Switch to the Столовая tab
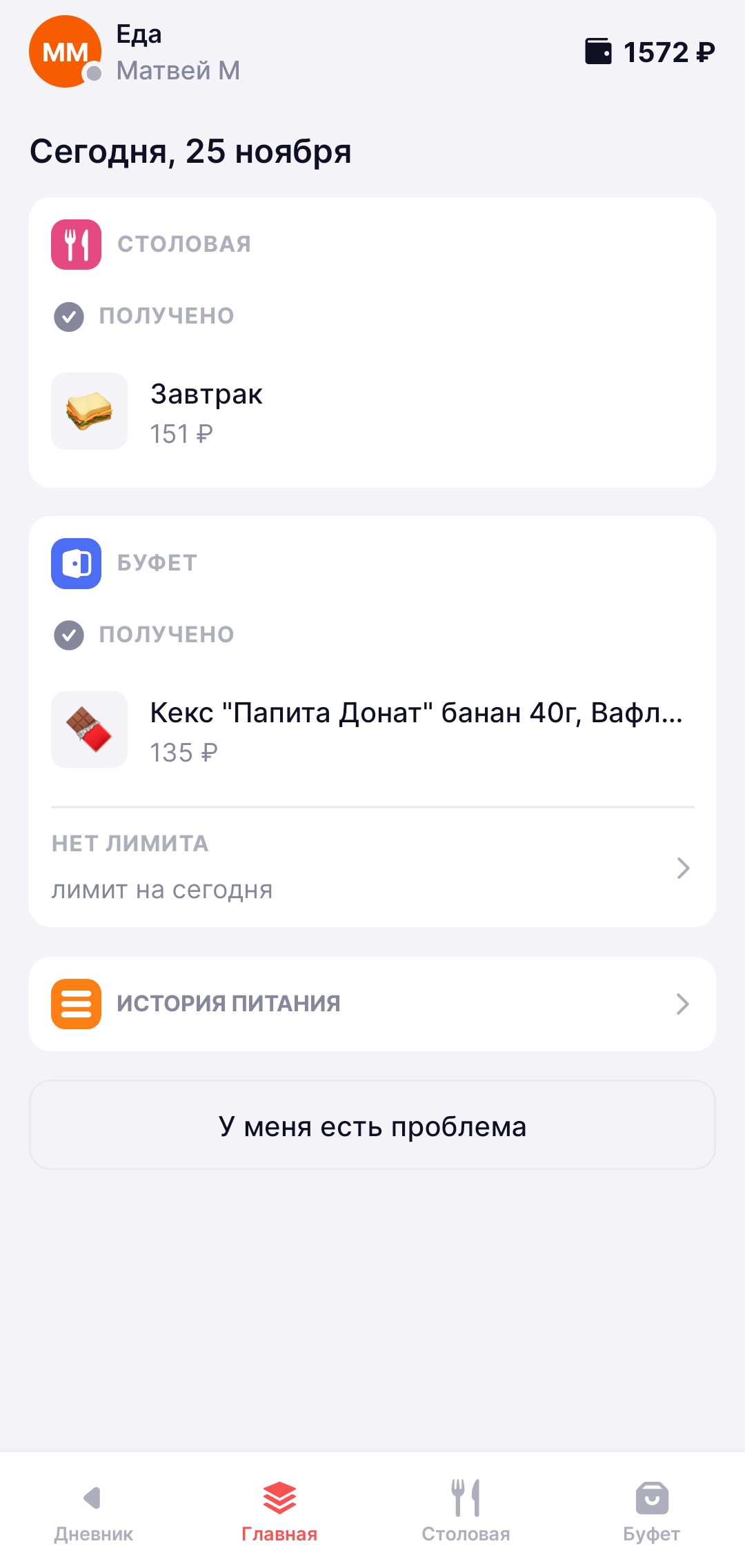The image size is (745, 1568). pos(466,1511)
